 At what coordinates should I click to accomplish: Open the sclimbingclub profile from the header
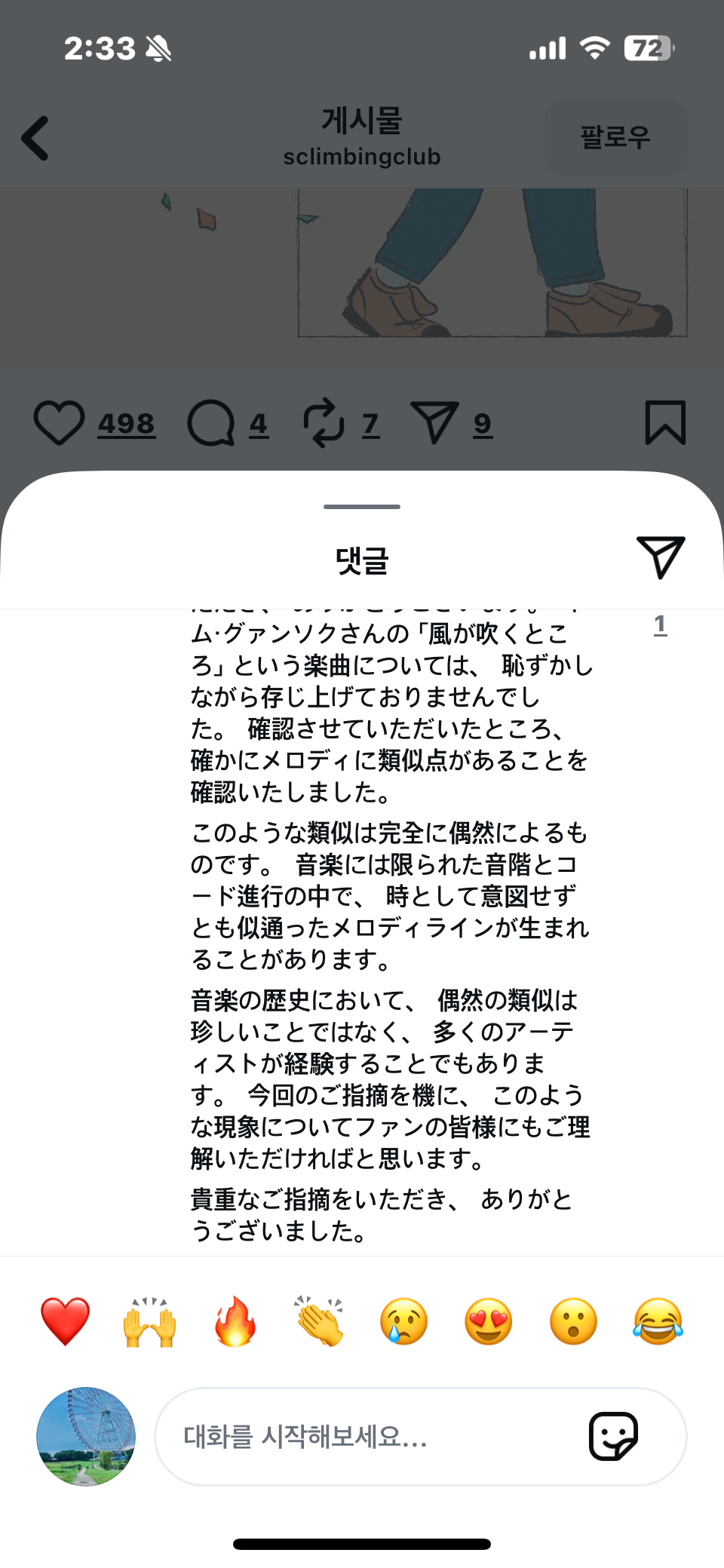(x=362, y=157)
